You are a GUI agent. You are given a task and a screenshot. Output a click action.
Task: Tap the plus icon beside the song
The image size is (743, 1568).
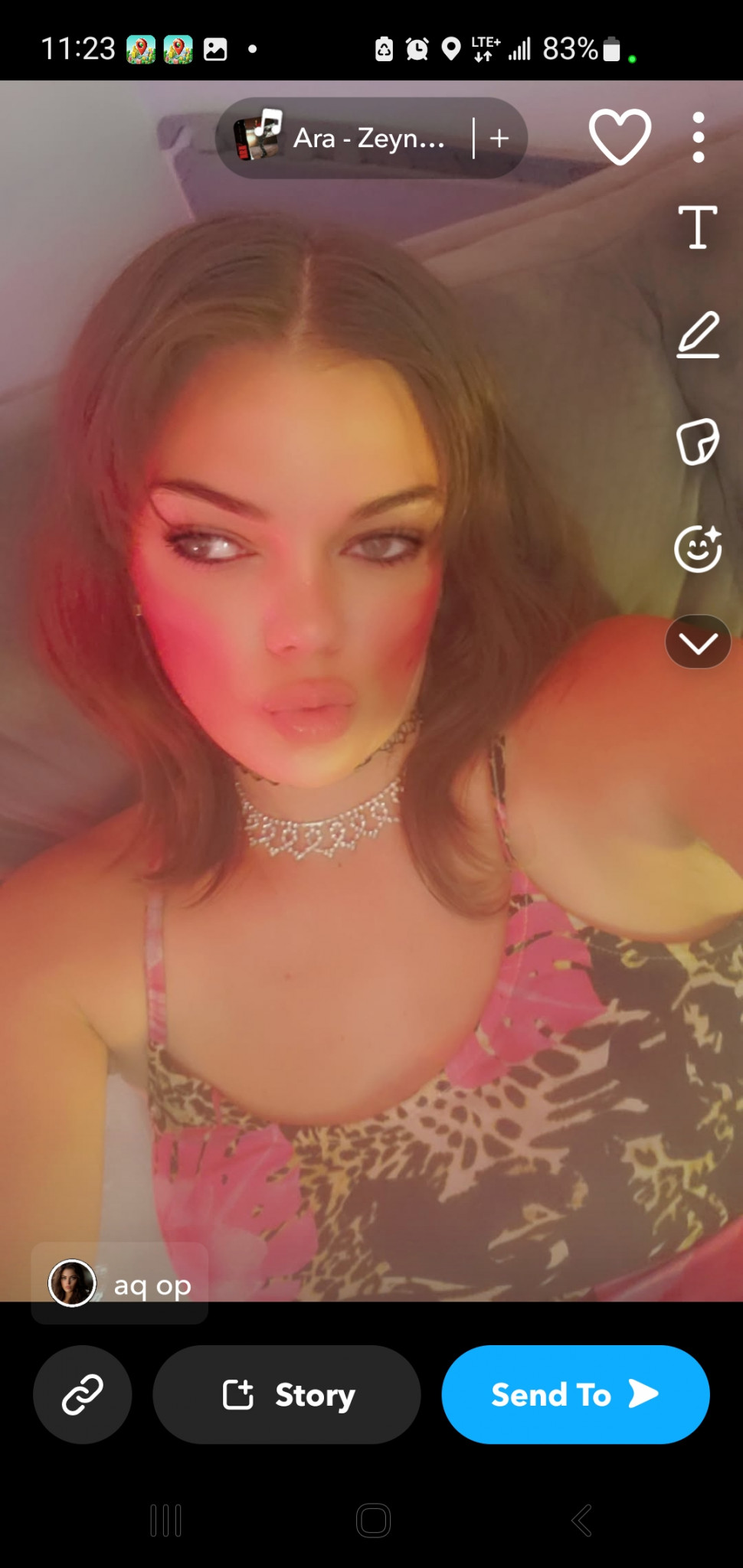point(499,139)
